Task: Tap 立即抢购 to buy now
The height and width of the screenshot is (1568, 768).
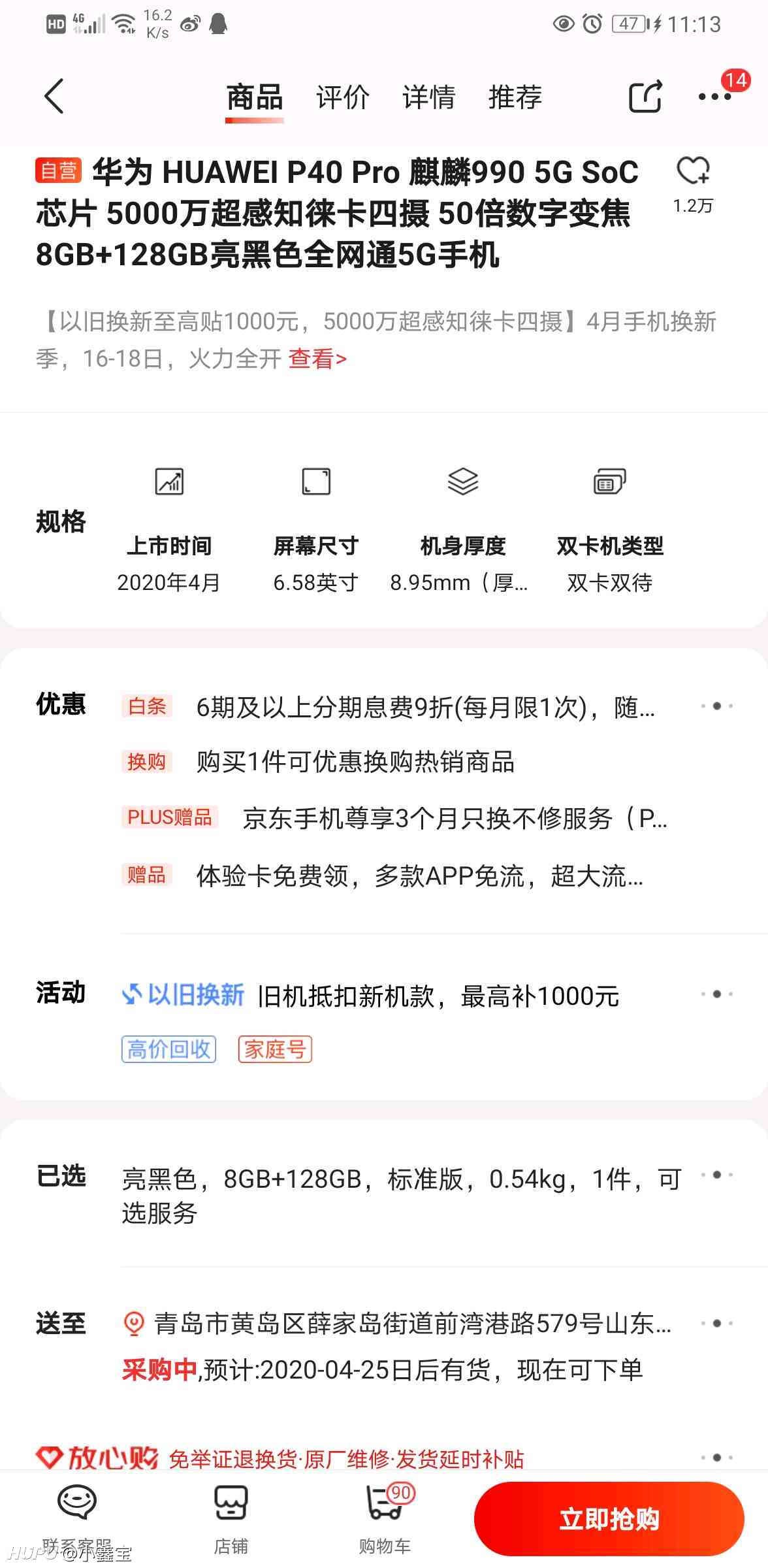Action: point(609,1519)
